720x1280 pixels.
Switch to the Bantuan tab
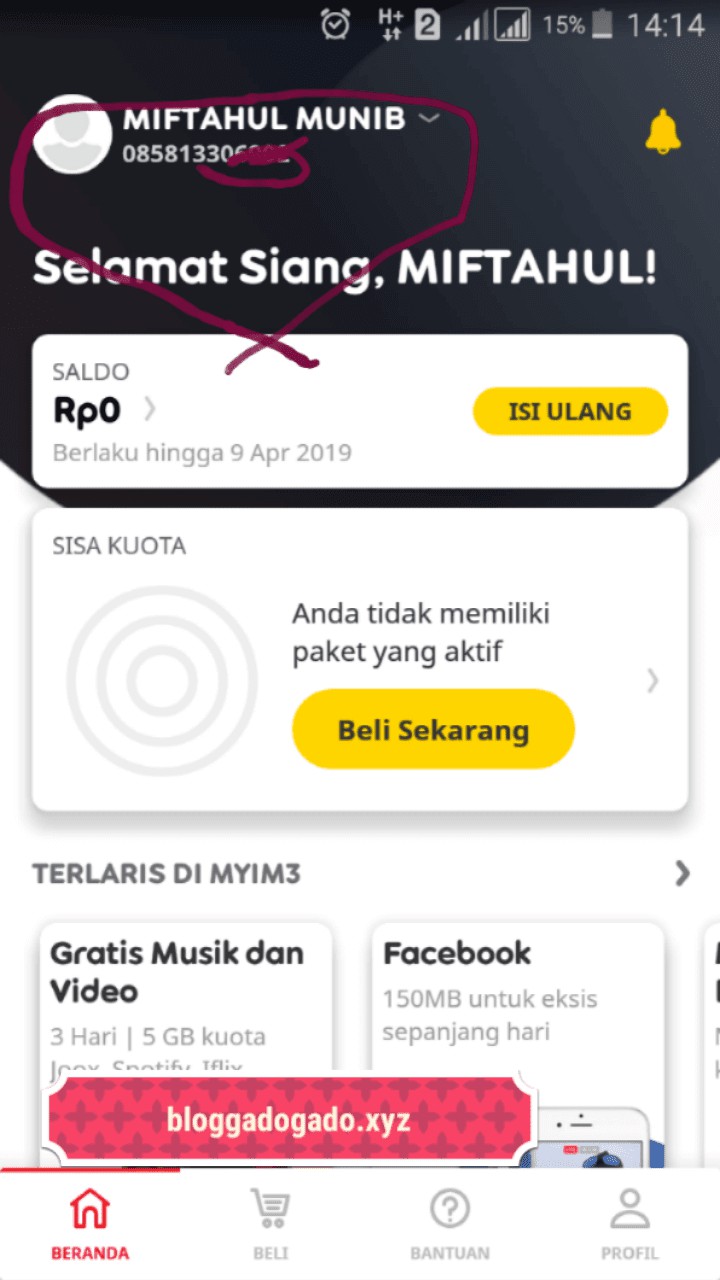450,1222
